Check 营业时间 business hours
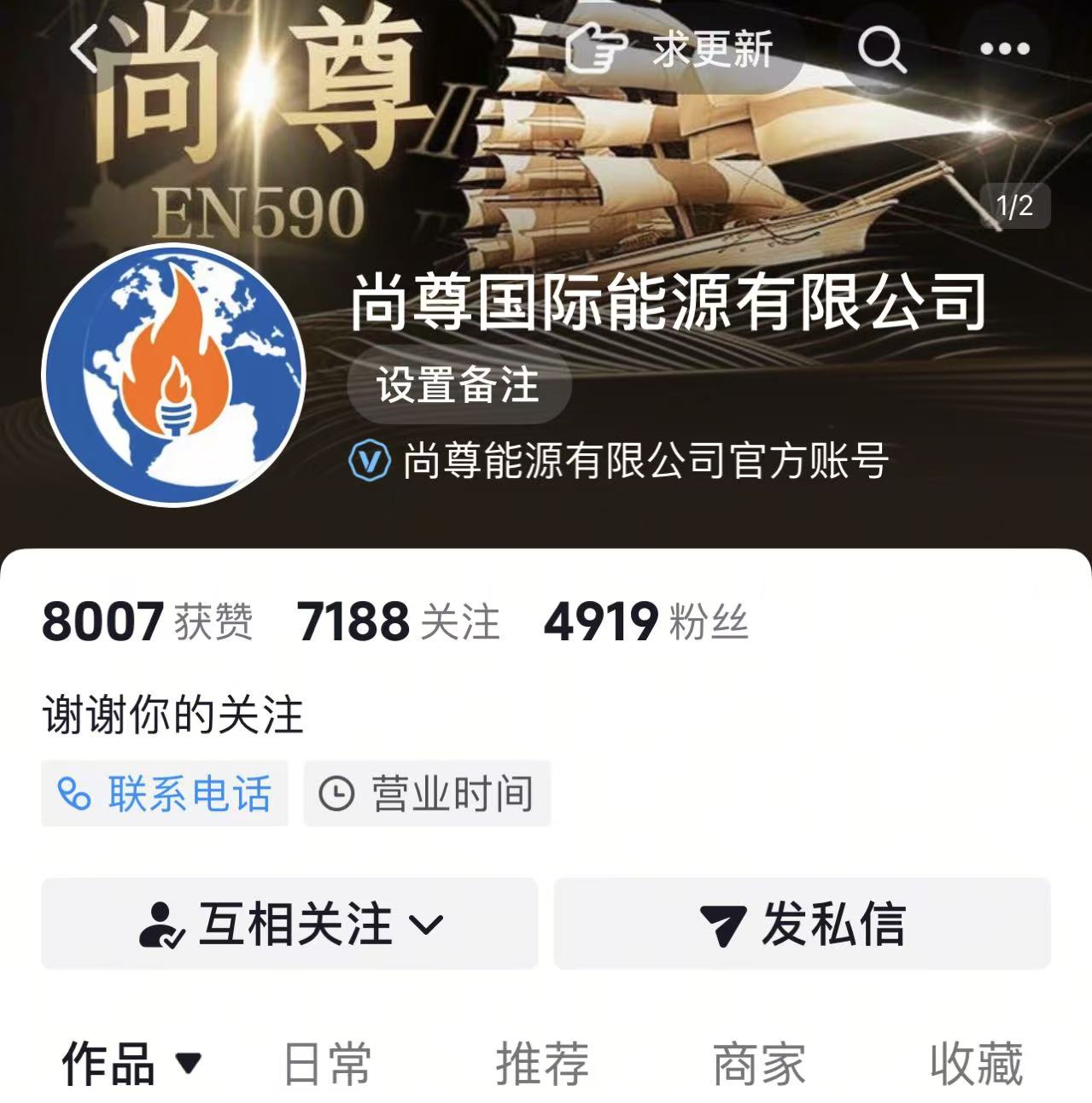This screenshot has height=1103, width=1092. coord(427,794)
